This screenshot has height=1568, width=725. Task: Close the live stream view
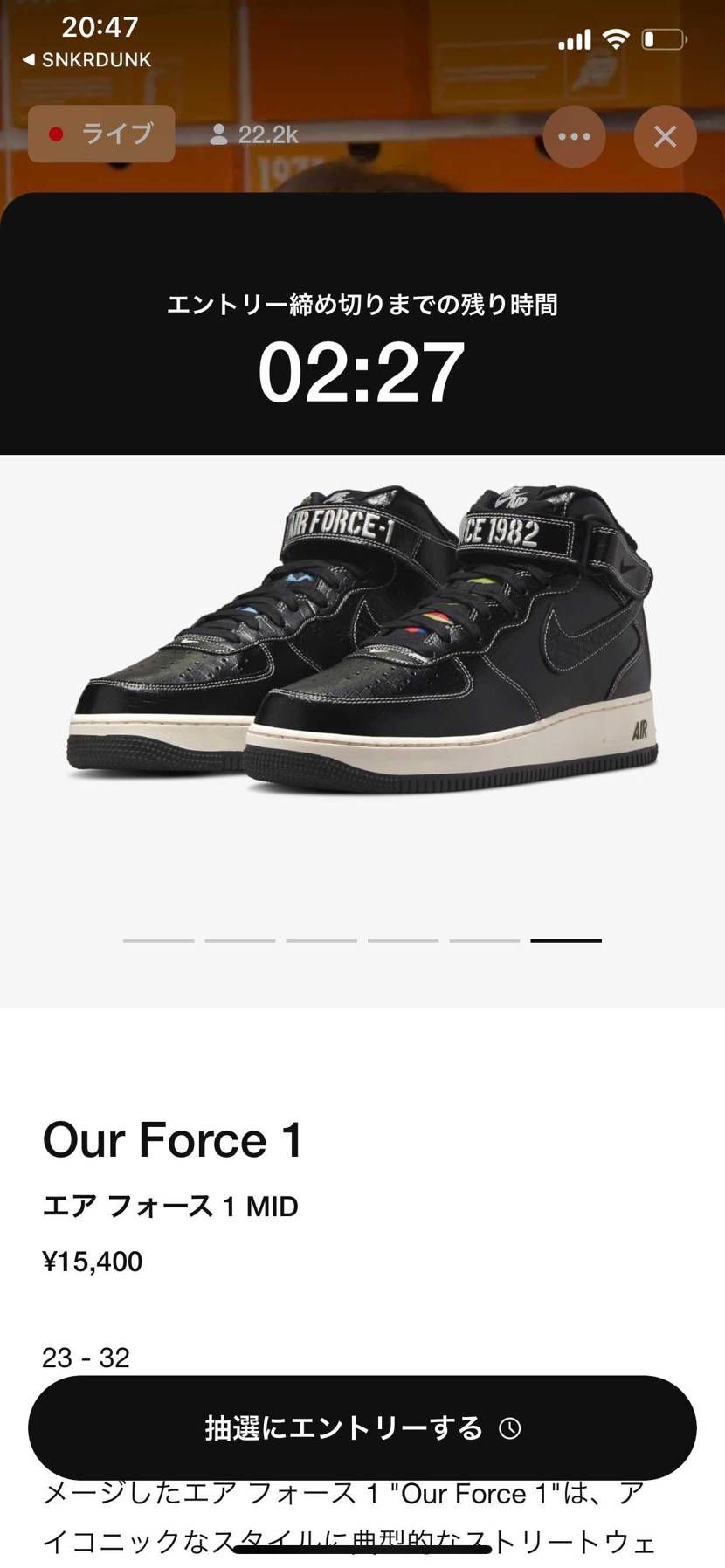point(665,136)
